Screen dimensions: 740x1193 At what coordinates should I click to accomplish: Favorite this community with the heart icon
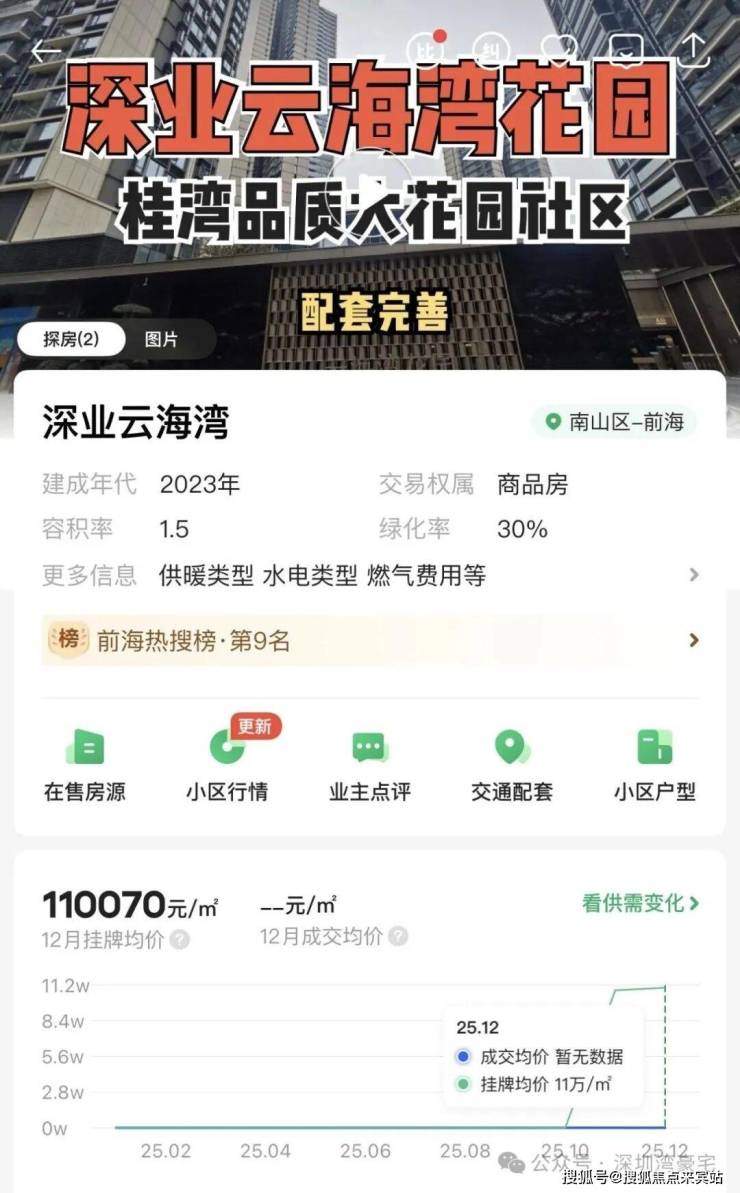pos(558,51)
